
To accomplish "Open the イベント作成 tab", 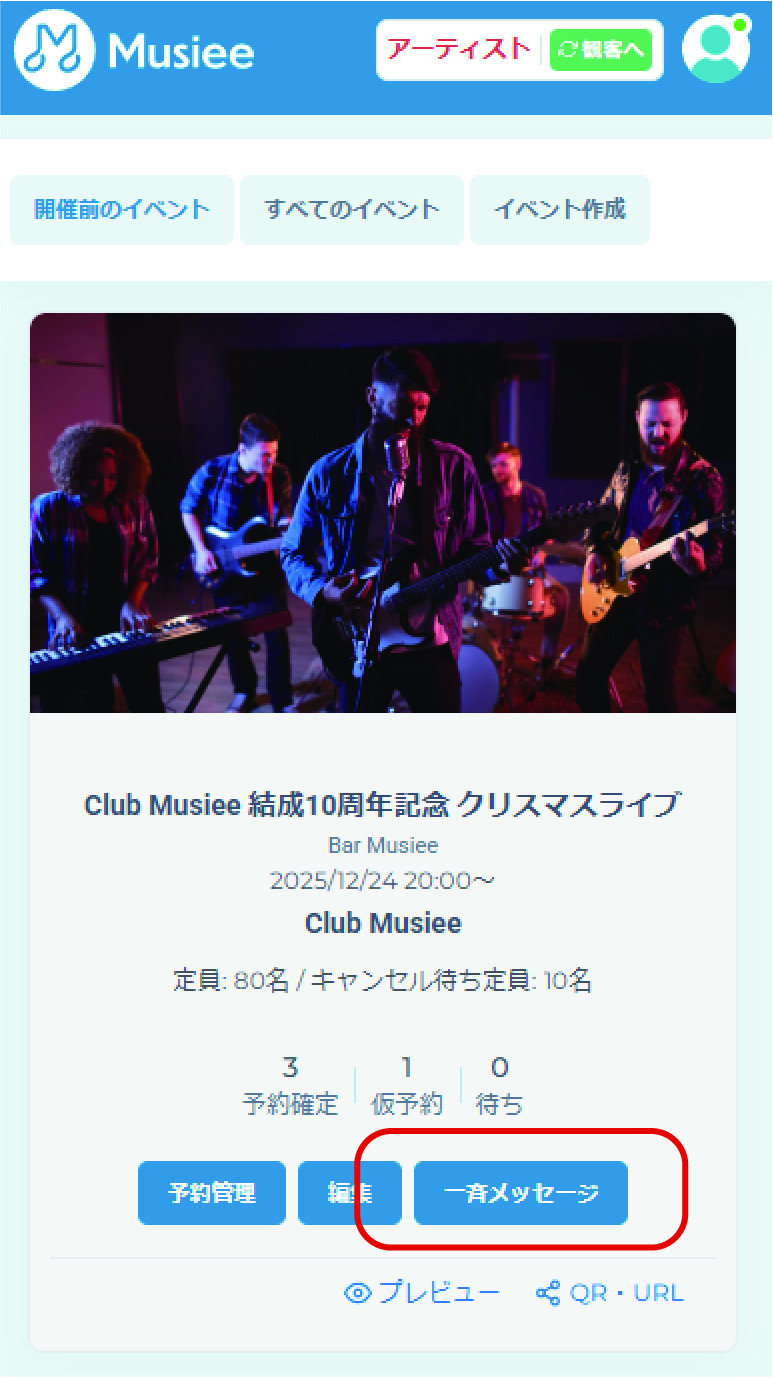I will click(x=559, y=210).
